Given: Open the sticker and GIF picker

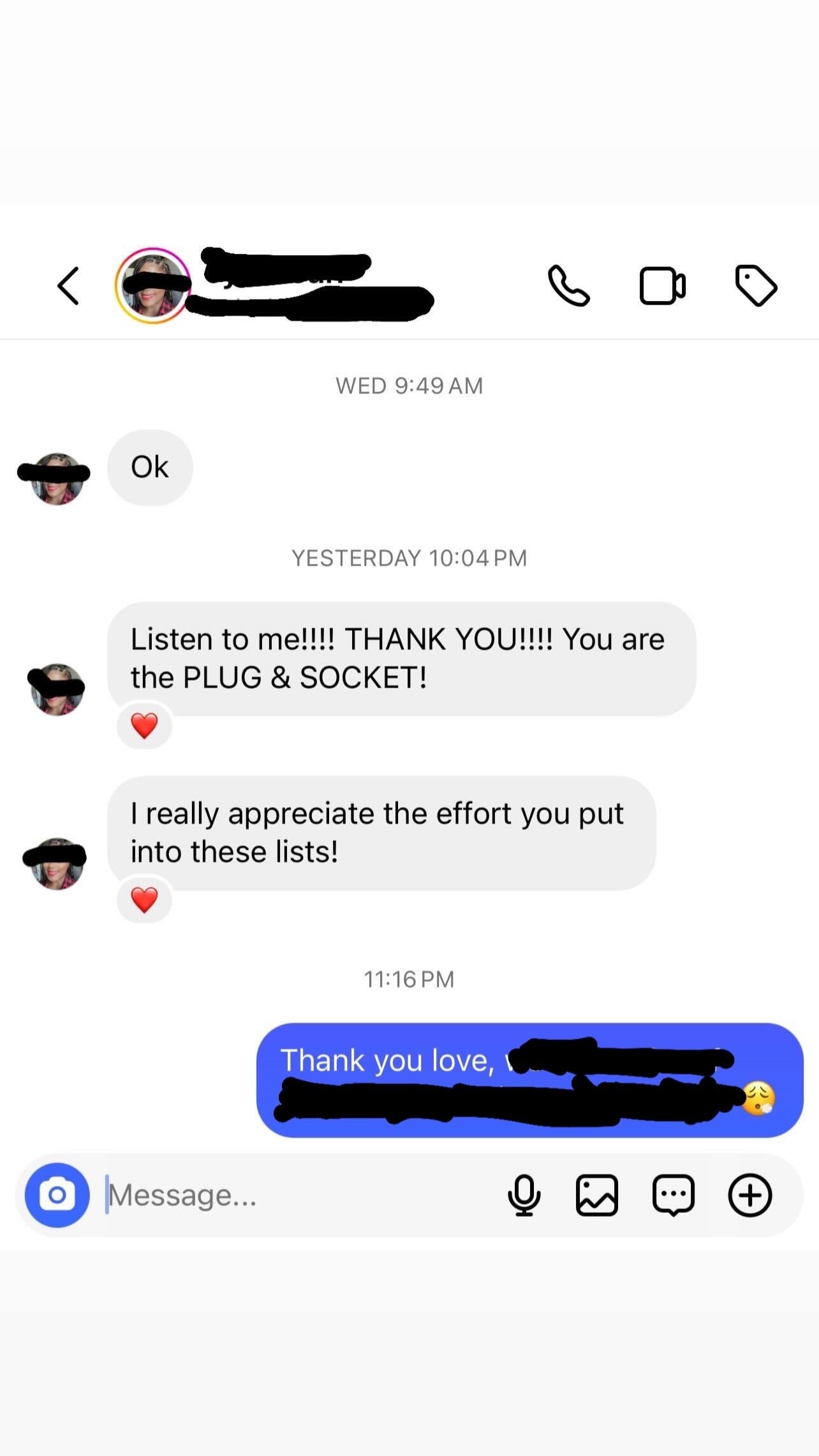Looking at the screenshot, I should coord(673,1195).
